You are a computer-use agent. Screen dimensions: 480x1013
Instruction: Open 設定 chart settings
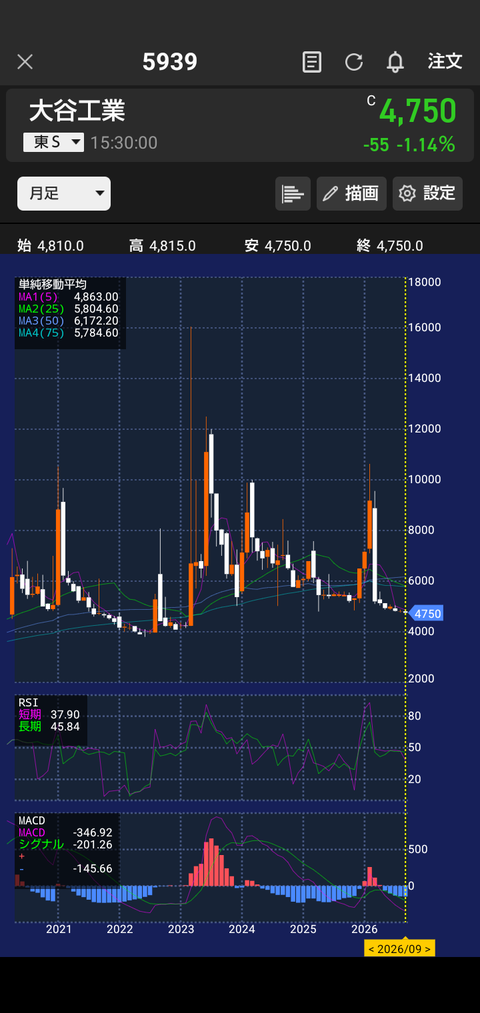[428, 194]
